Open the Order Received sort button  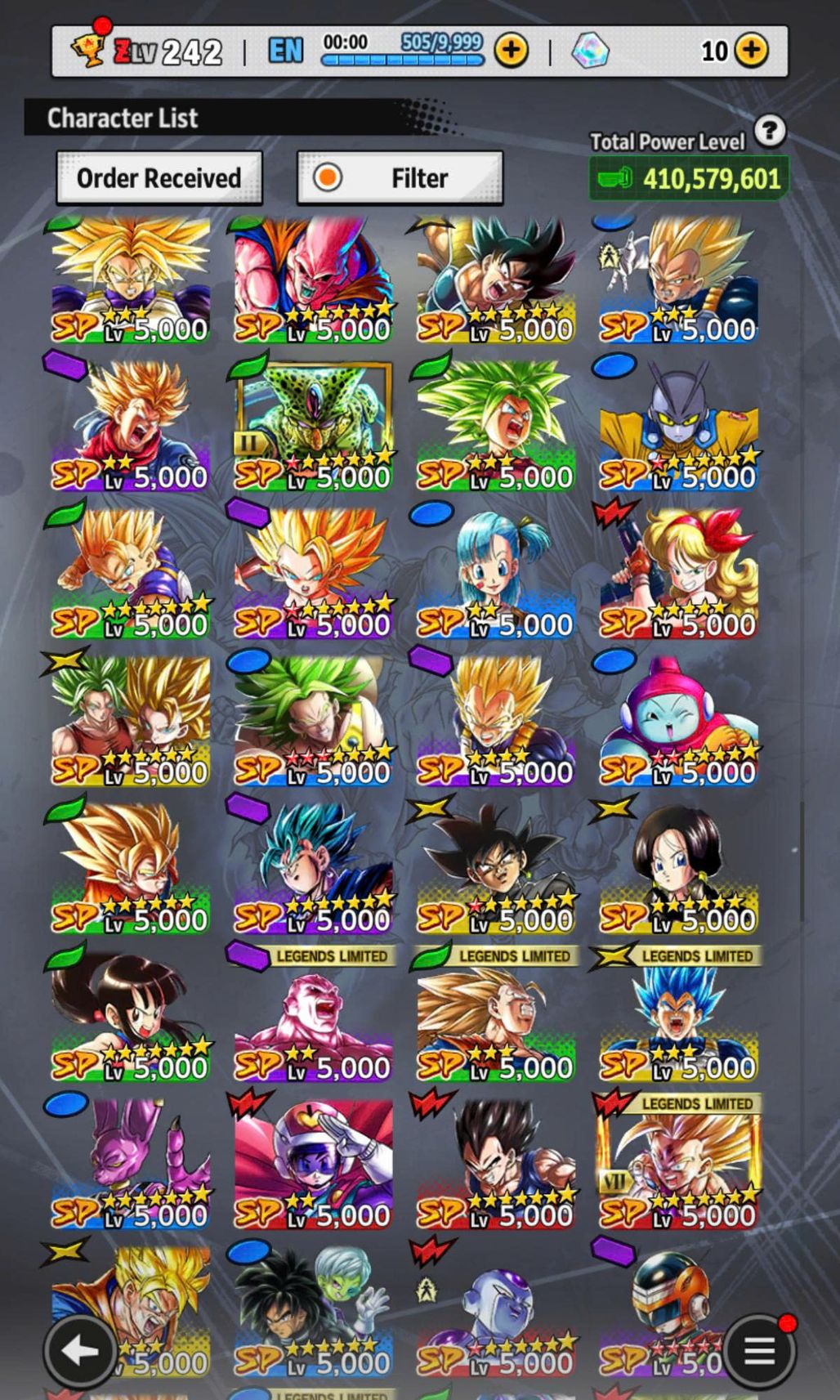coord(159,177)
